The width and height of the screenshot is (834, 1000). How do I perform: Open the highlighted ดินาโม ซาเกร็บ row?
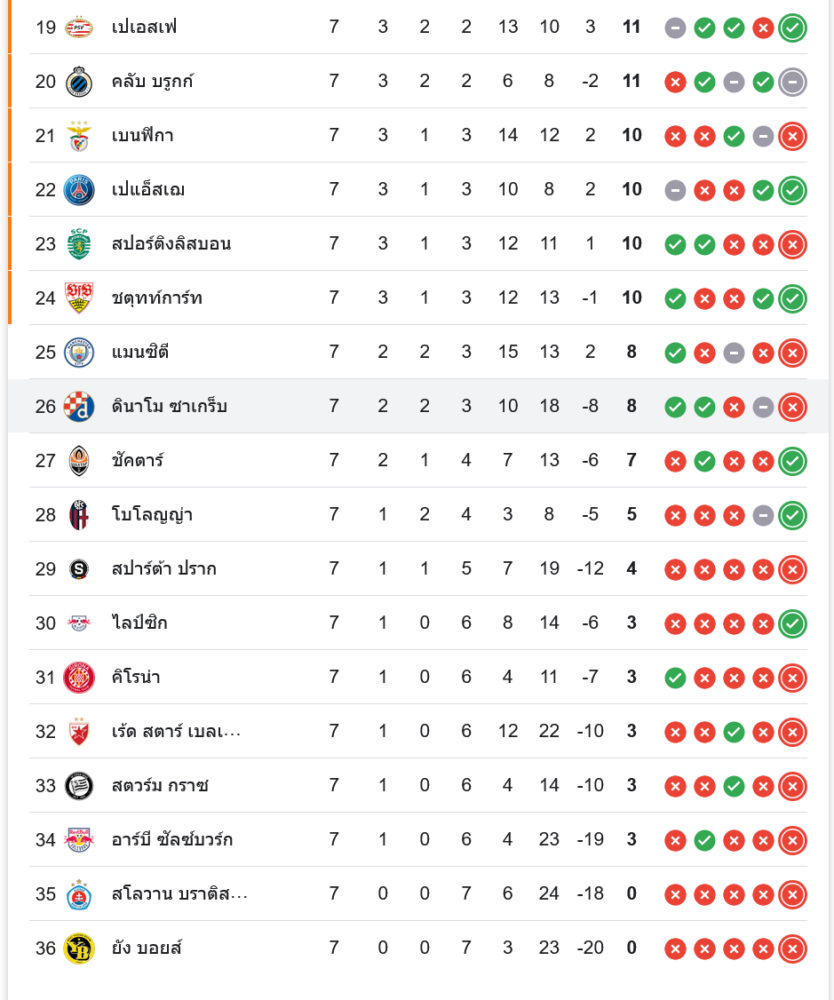(x=169, y=406)
